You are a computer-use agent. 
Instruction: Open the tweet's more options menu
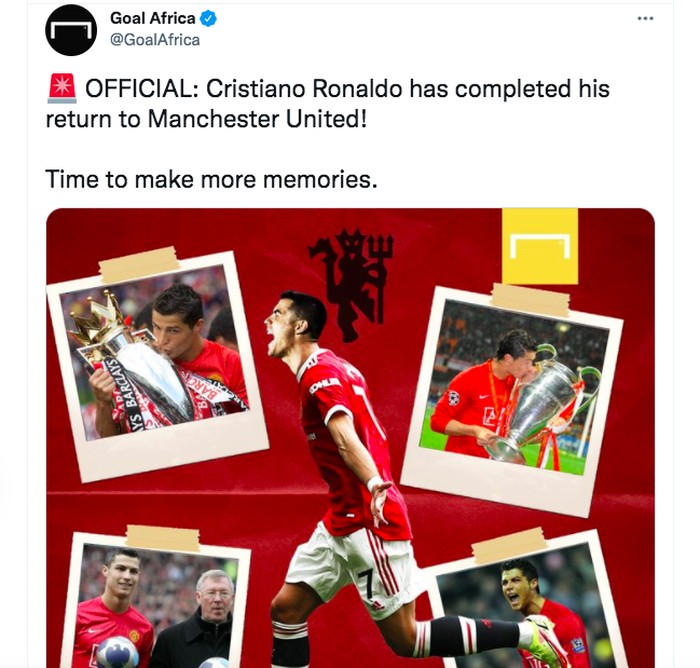pos(645,18)
